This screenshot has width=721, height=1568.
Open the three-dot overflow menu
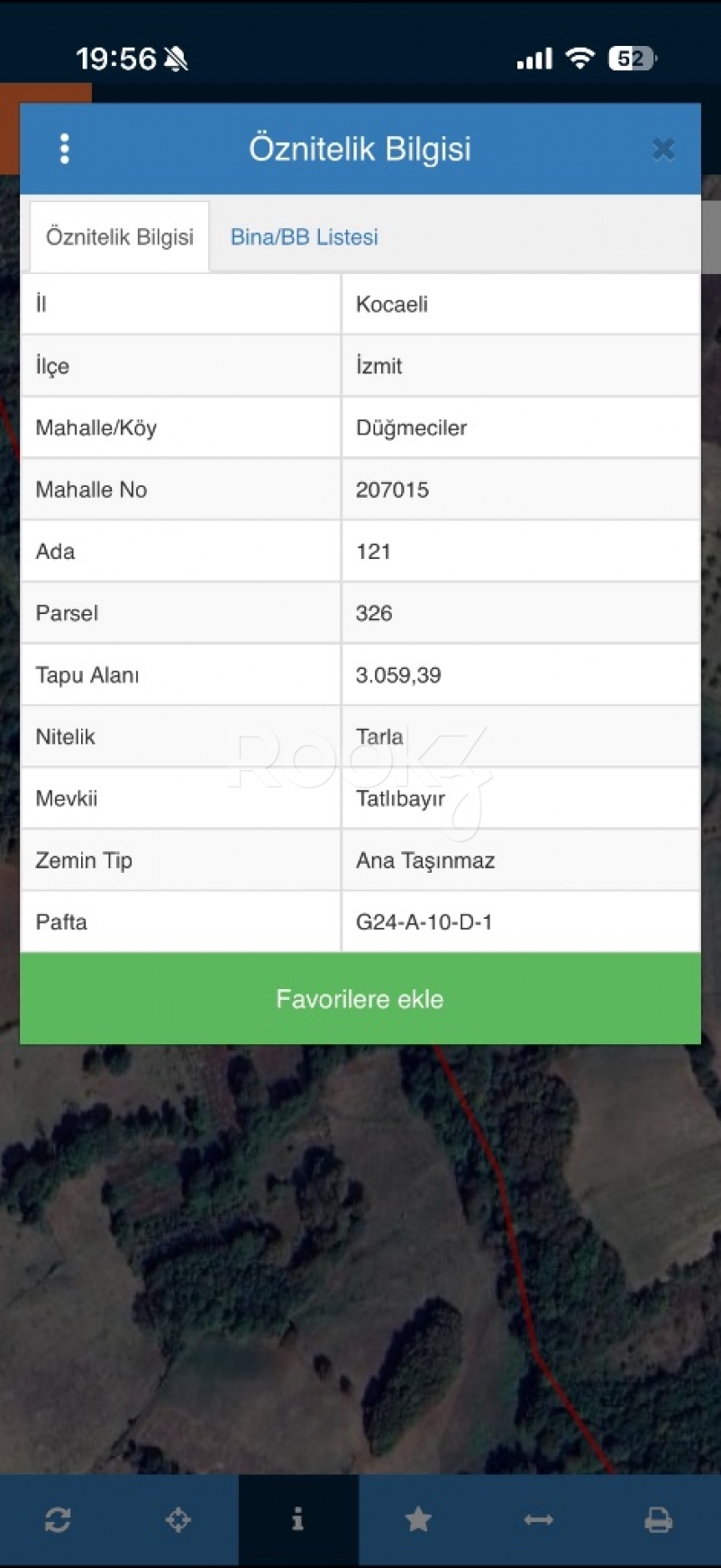pos(64,149)
